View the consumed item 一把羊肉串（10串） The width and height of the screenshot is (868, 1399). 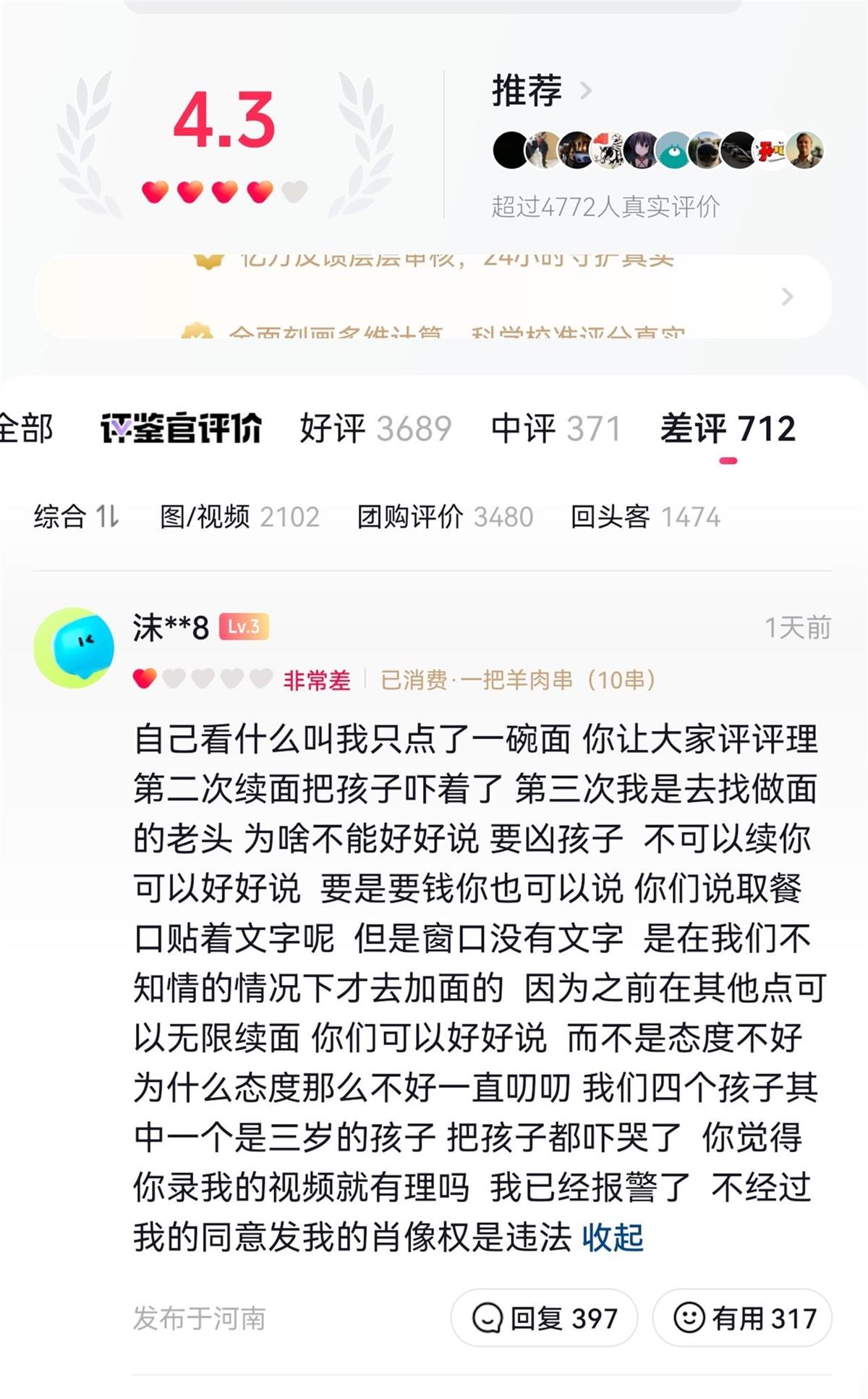pyautogui.click(x=518, y=680)
